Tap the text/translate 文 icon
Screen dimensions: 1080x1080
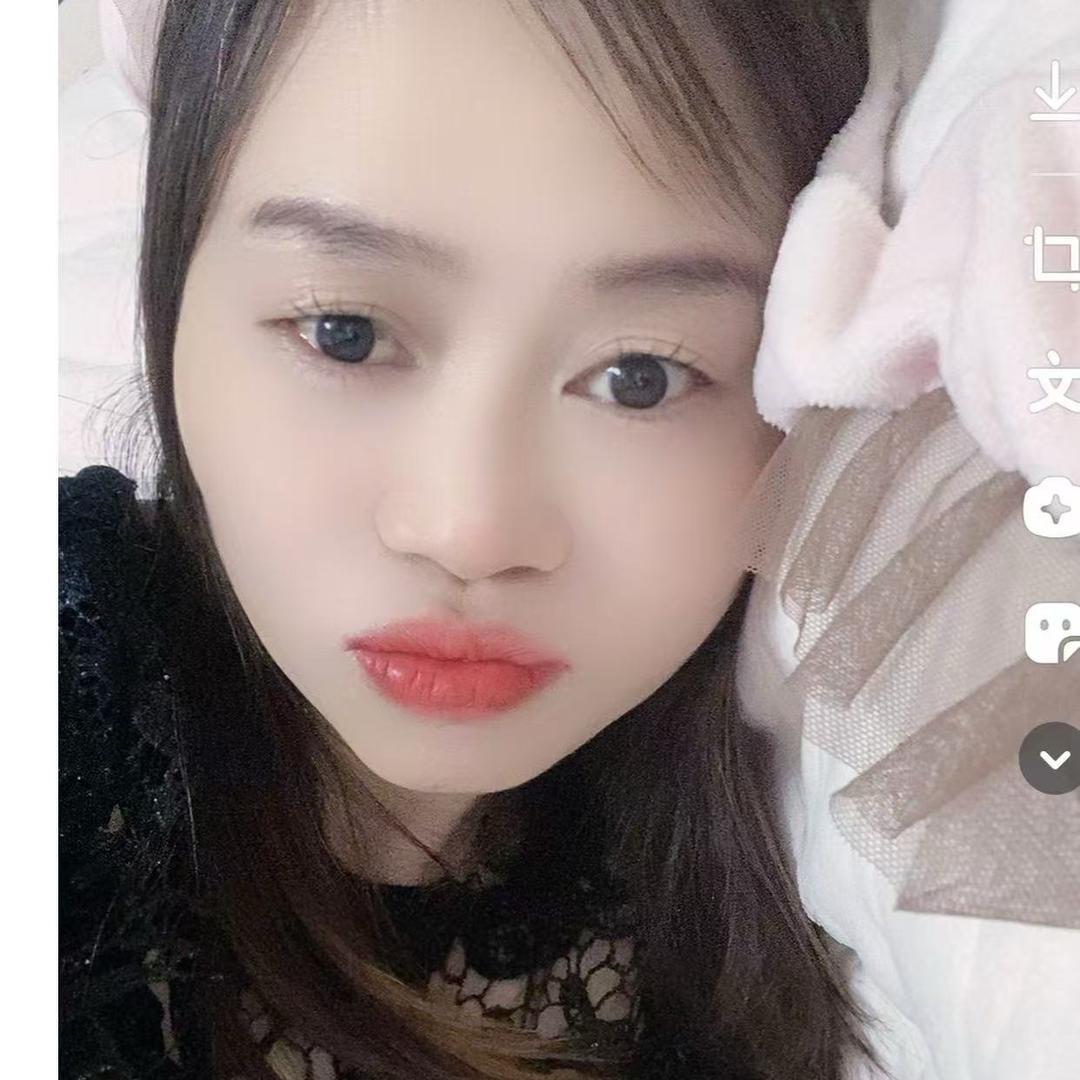click(x=1056, y=381)
